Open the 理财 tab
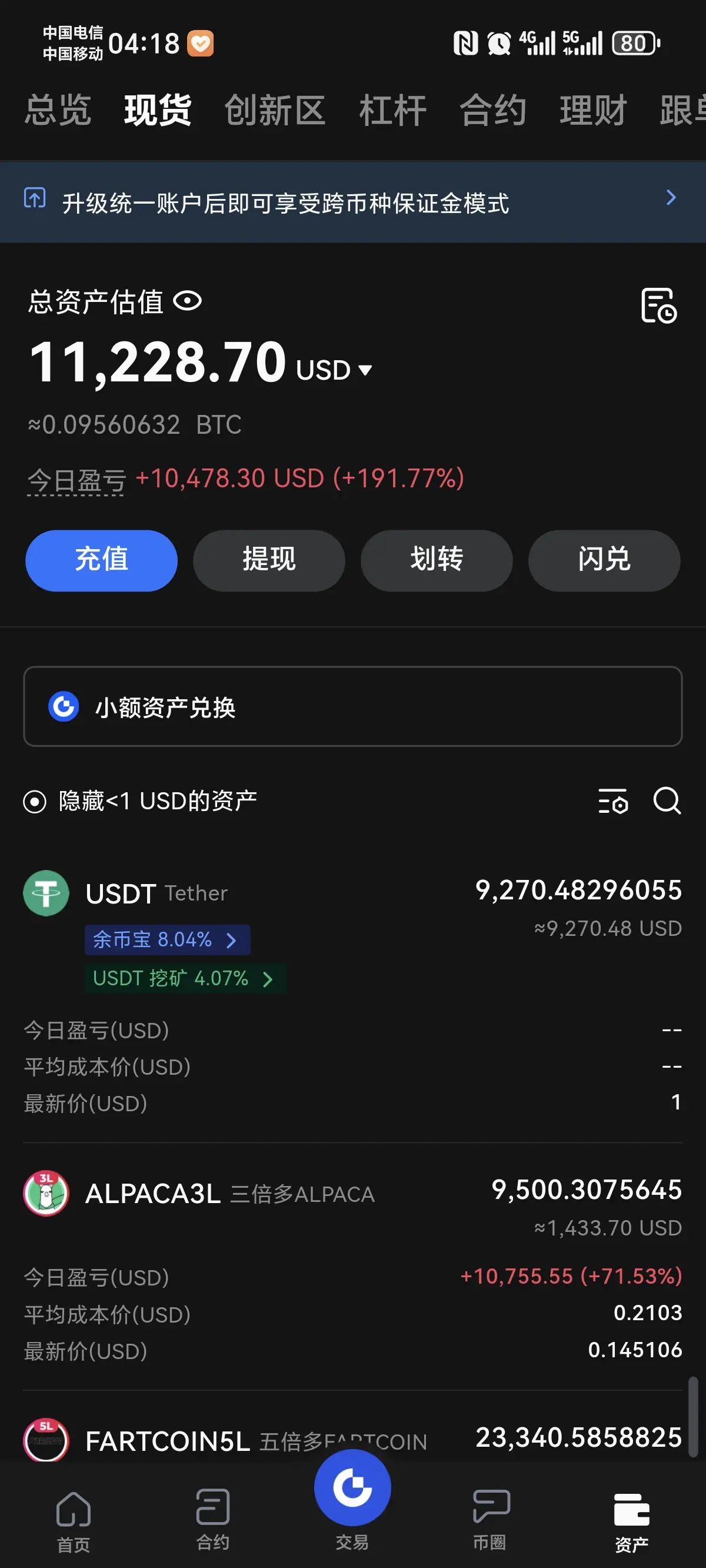 point(593,111)
